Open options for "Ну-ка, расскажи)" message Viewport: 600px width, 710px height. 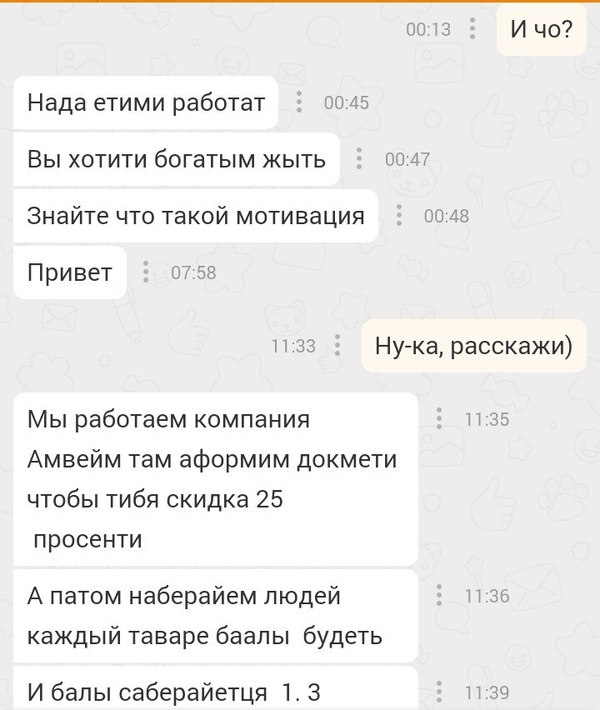pos(339,346)
